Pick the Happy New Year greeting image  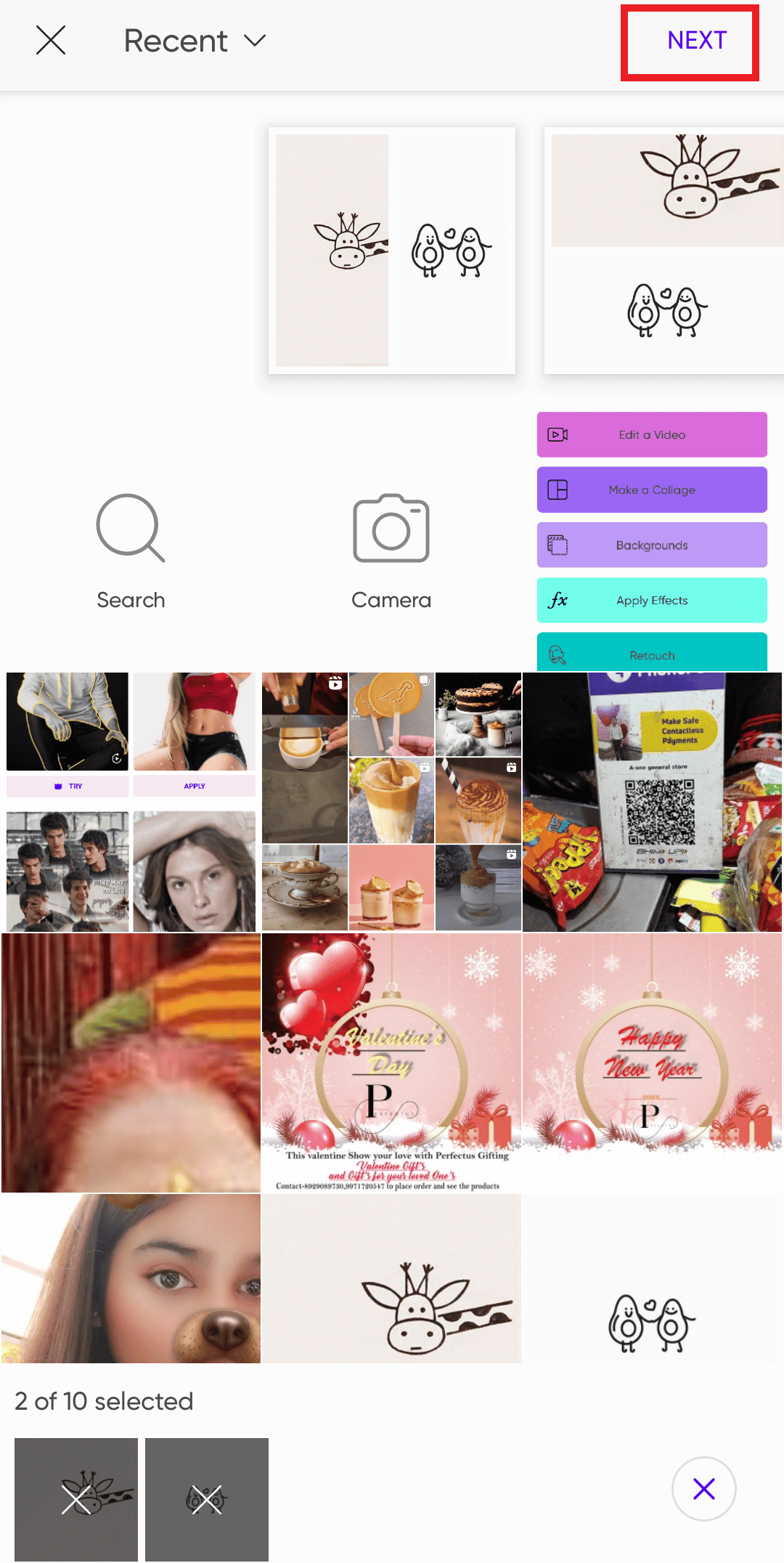click(652, 1063)
